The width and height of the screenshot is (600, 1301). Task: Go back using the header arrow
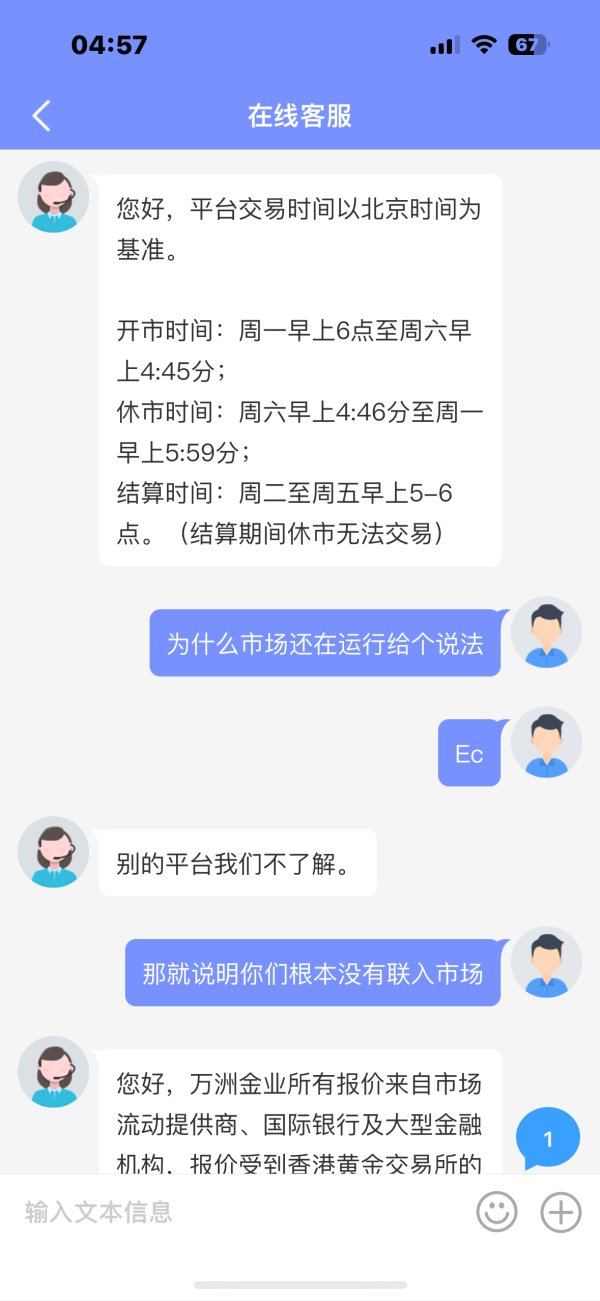click(41, 116)
